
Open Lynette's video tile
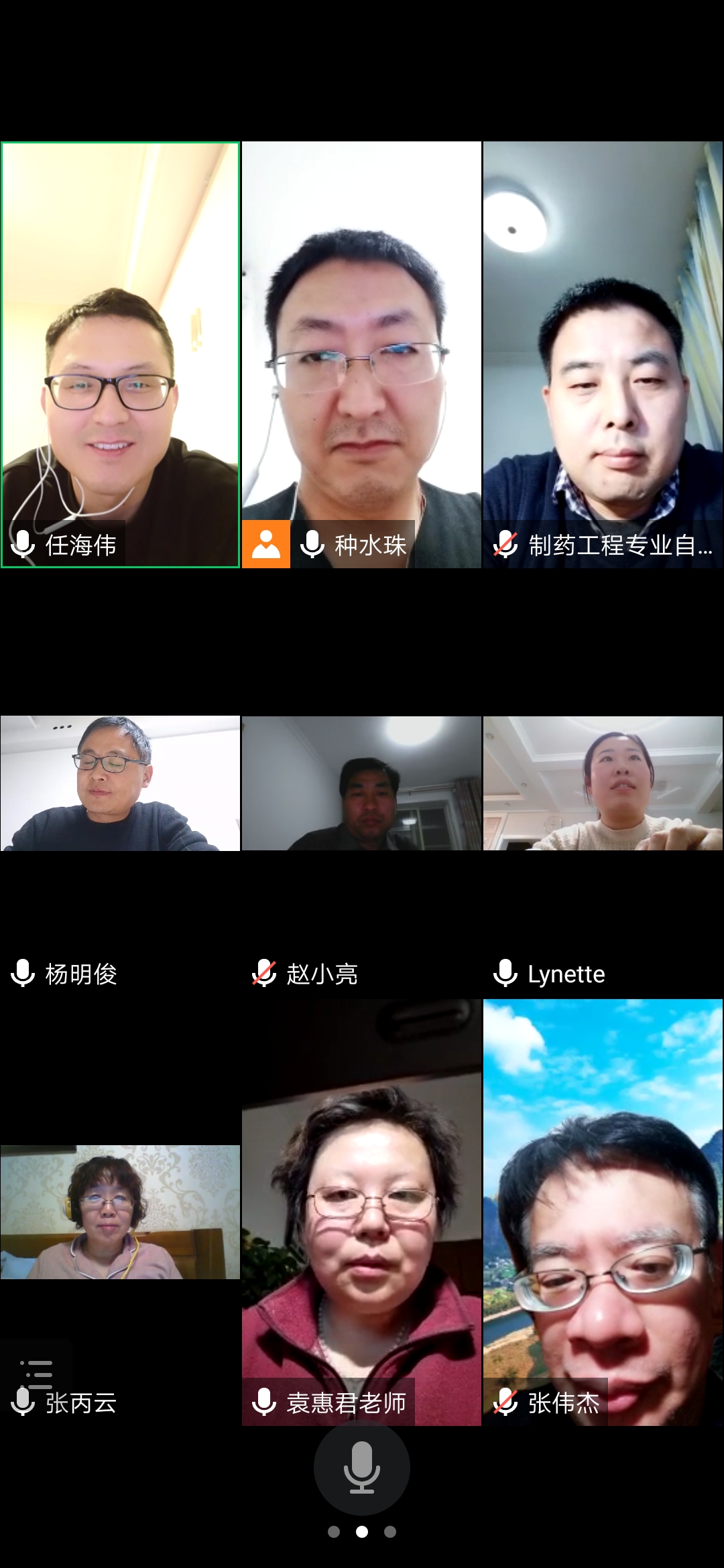coord(603,783)
